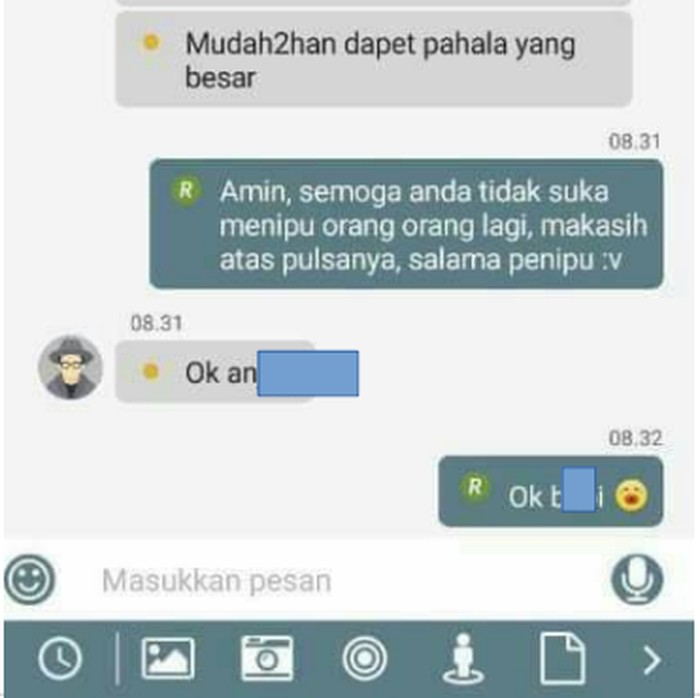
Task: Open the camera to take a photo
Action: [267, 659]
